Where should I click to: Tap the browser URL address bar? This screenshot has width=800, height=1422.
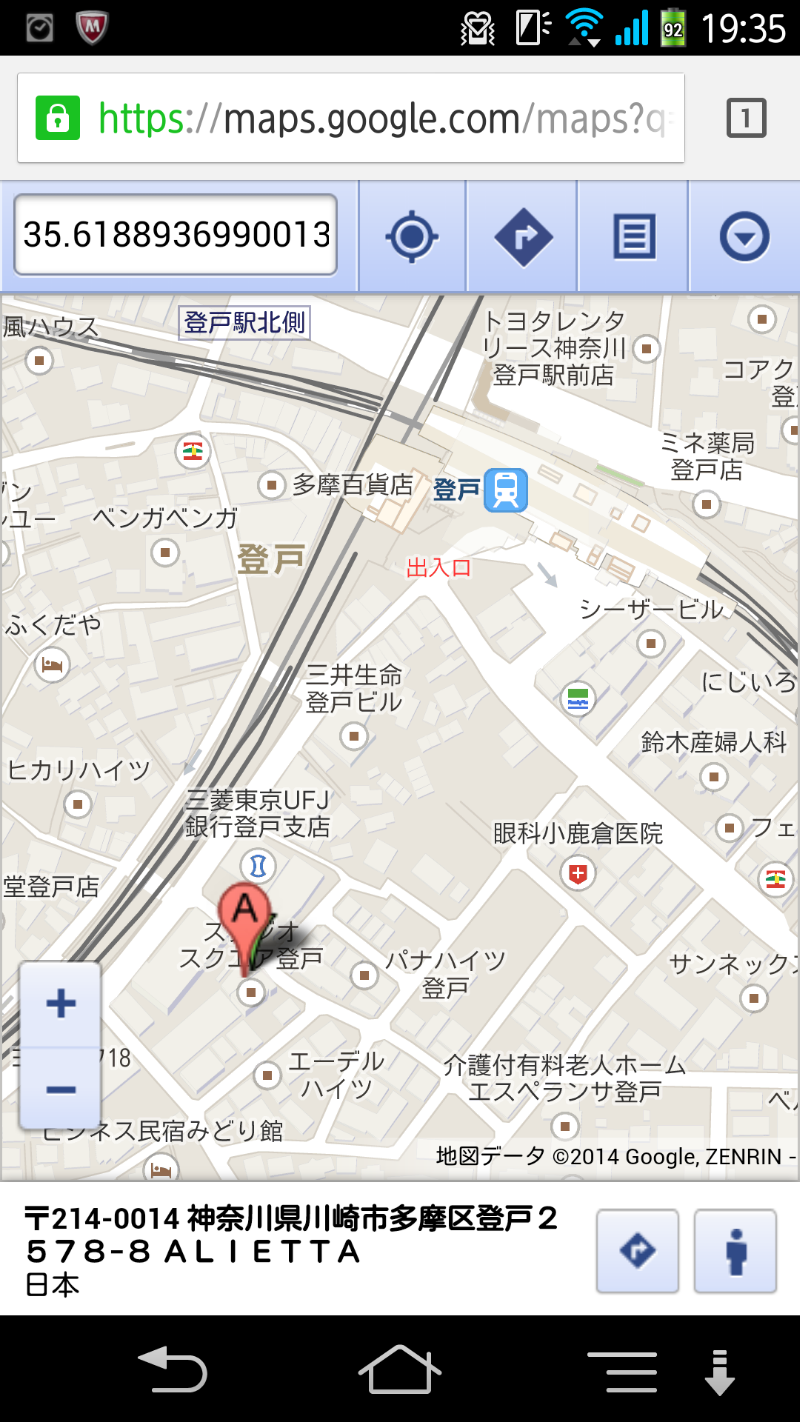pos(350,118)
